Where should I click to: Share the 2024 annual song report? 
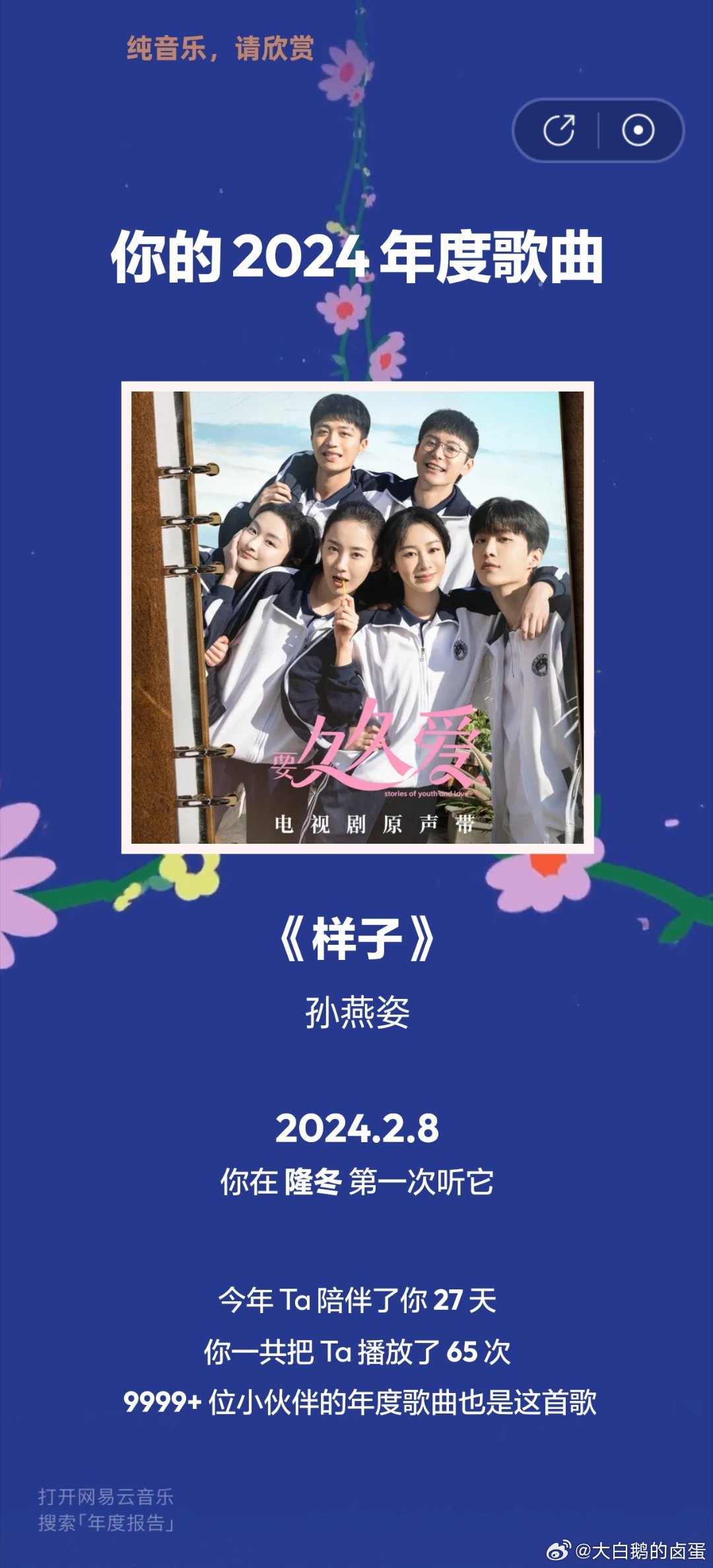pos(559,130)
